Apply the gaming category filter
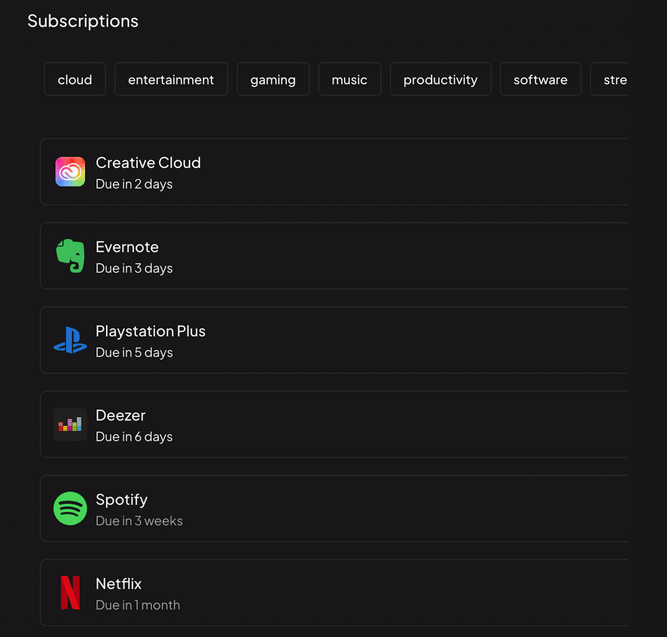 (273, 80)
